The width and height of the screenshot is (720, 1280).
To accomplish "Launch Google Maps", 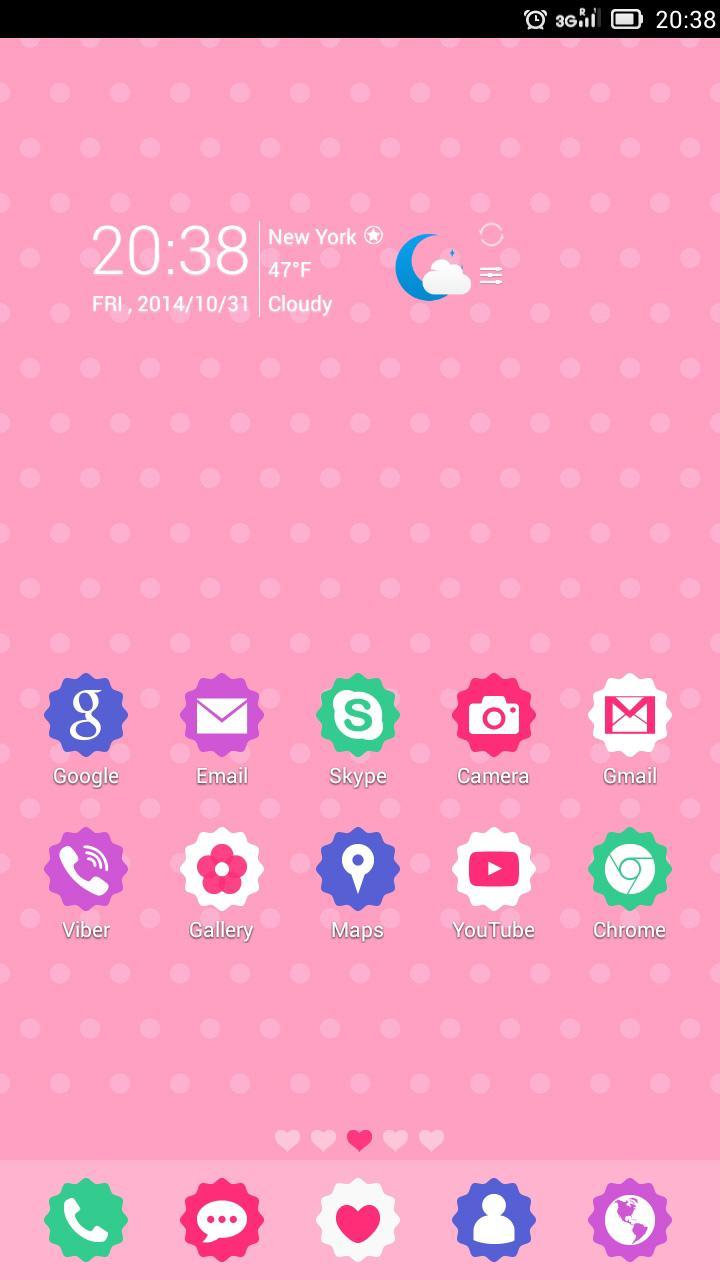I will 358,867.
